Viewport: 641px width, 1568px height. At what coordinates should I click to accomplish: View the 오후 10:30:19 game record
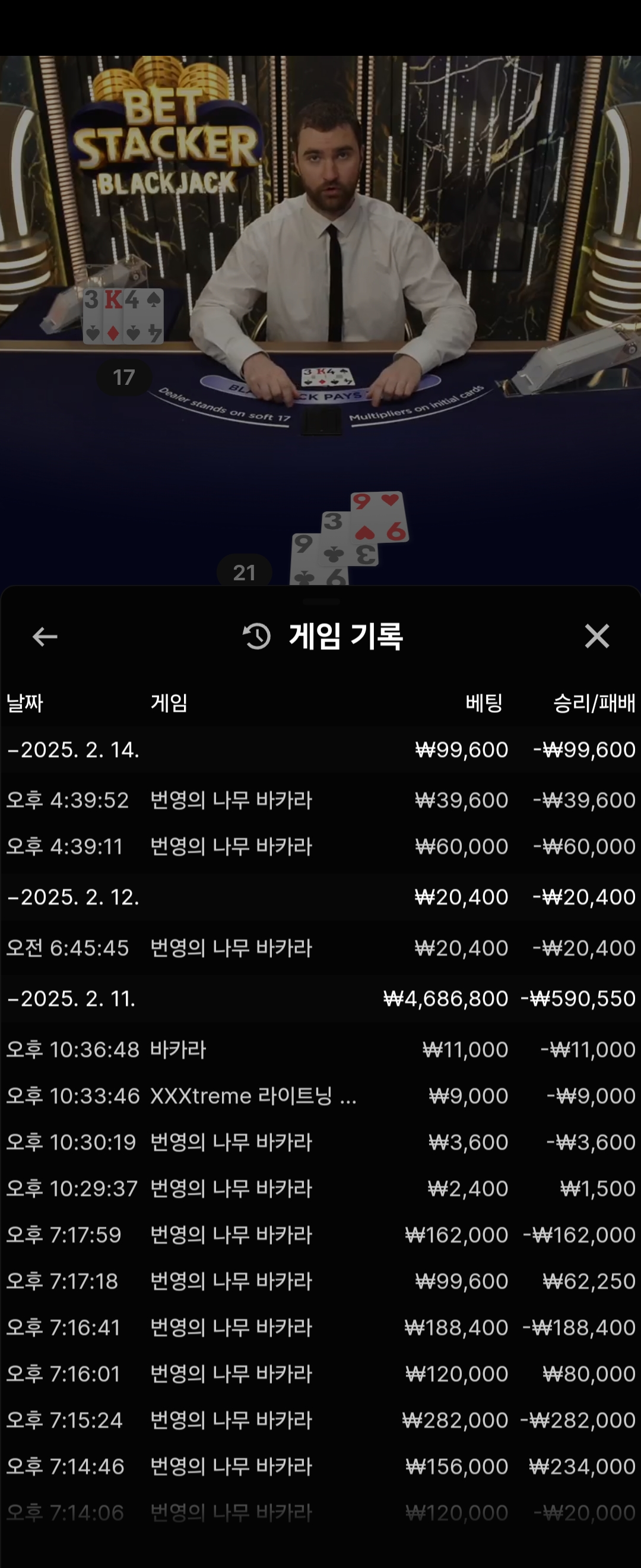[x=320, y=1142]
